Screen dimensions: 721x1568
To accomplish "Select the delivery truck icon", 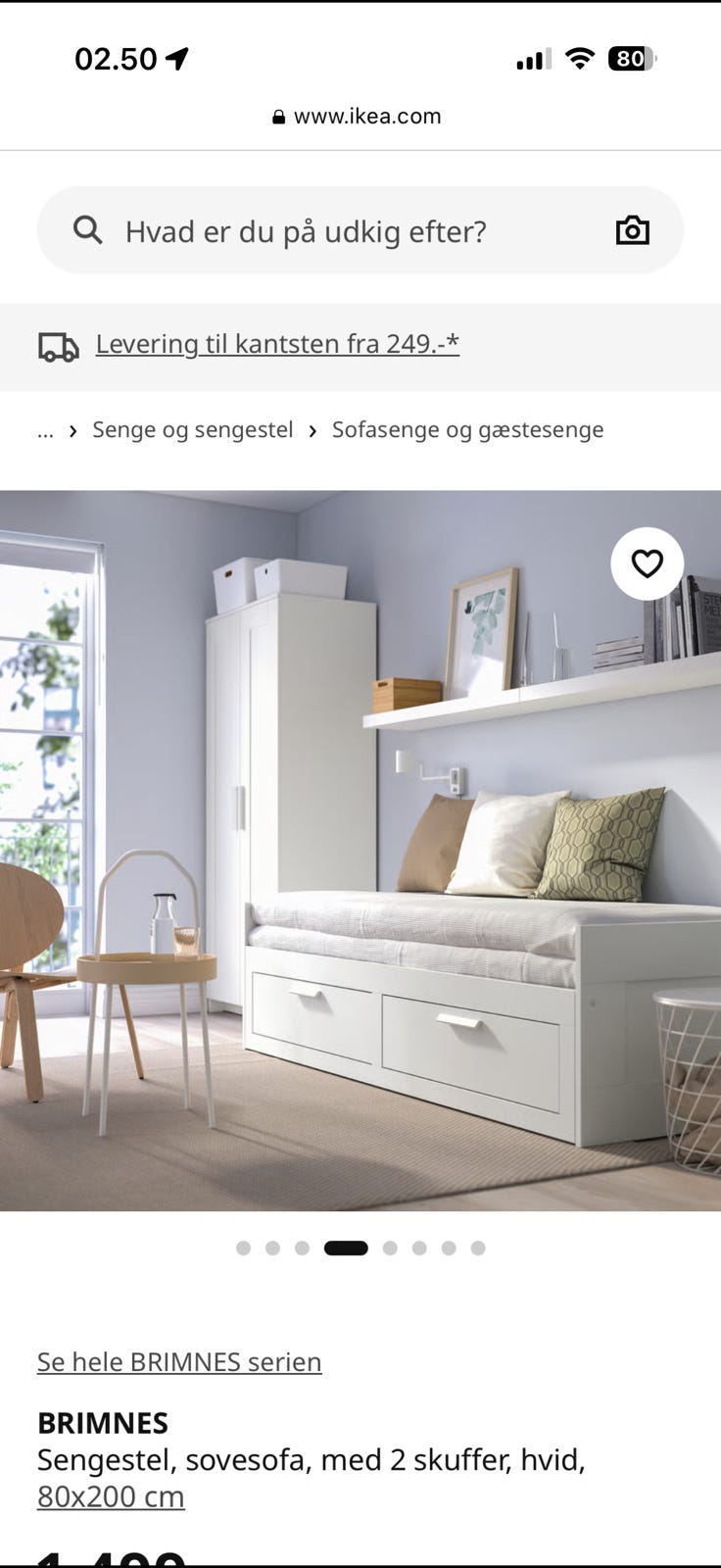I will click(59, 344).
